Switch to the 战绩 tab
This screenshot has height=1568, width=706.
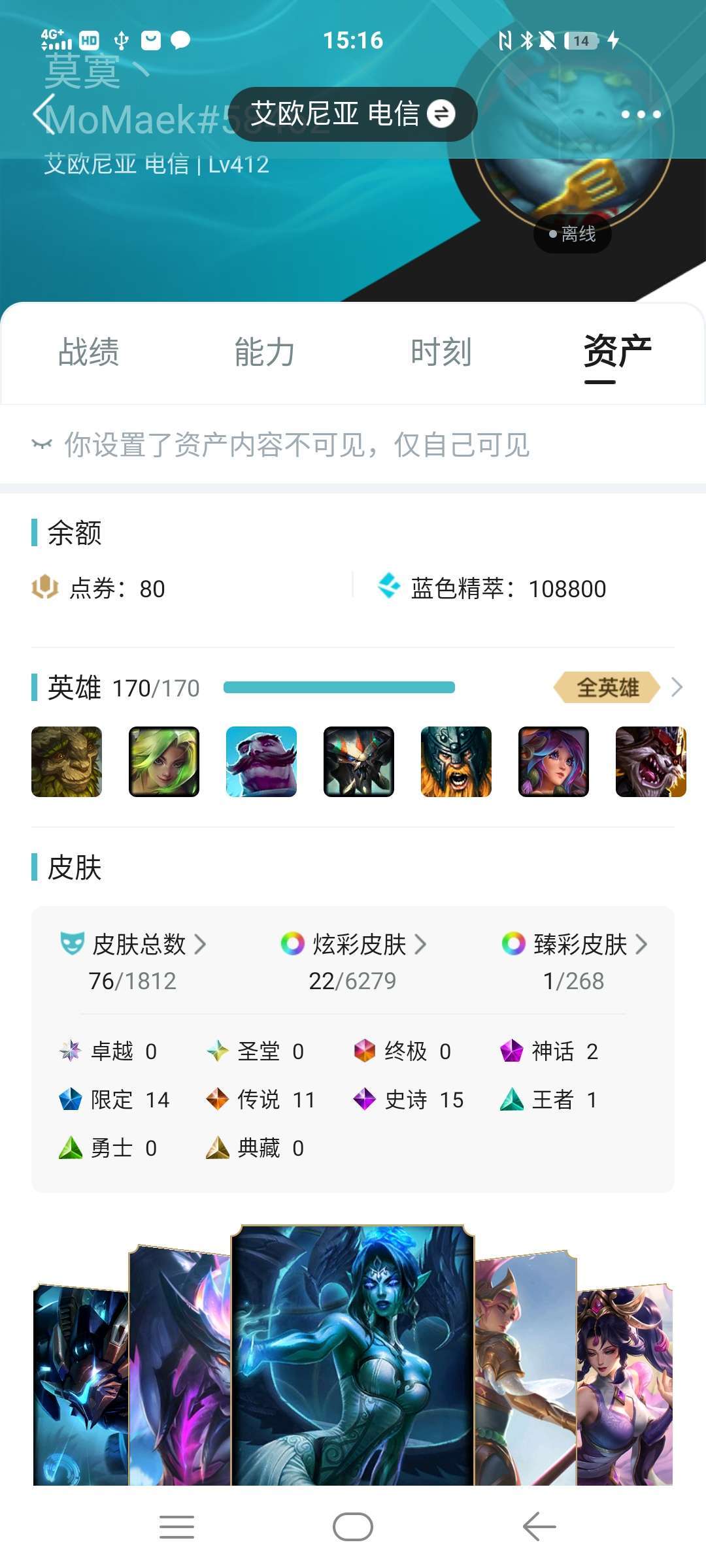click(x=89, y=352)
